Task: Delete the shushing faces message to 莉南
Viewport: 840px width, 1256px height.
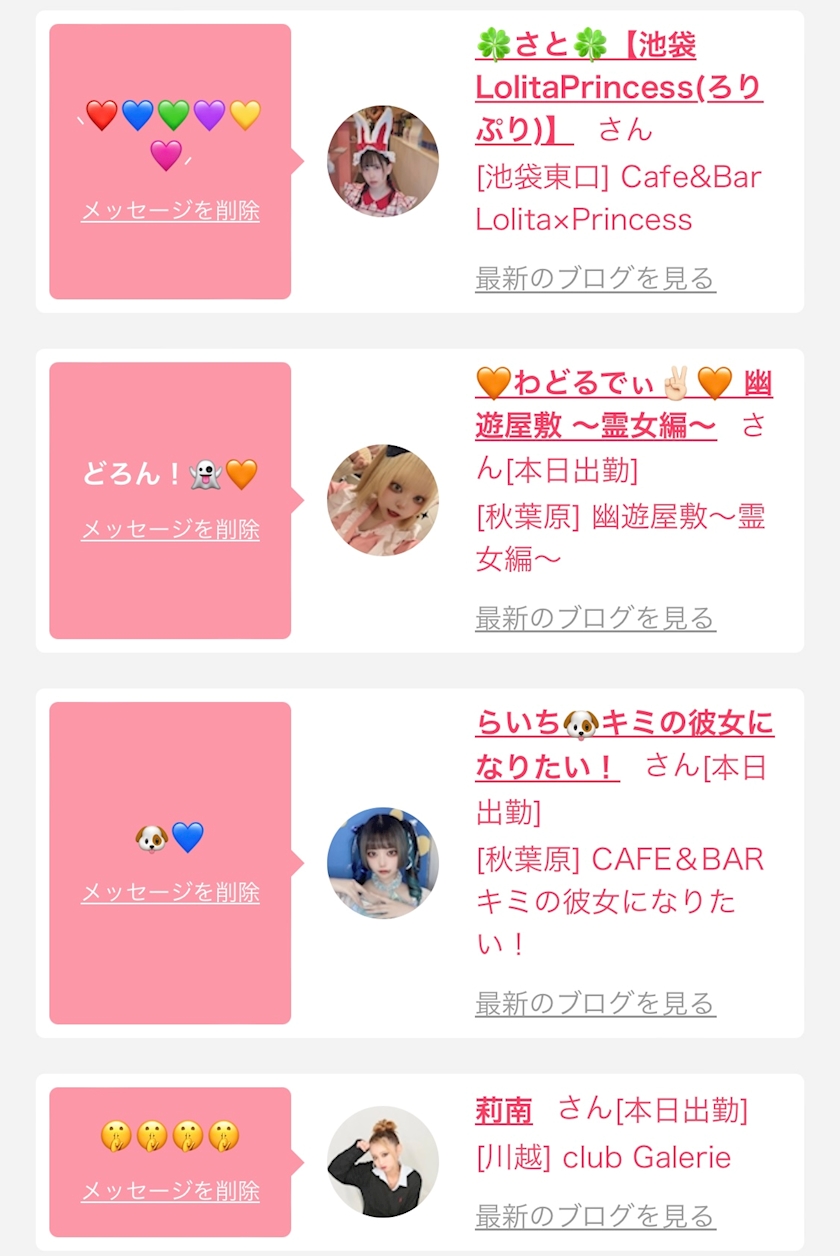Action: [170, 1191]
